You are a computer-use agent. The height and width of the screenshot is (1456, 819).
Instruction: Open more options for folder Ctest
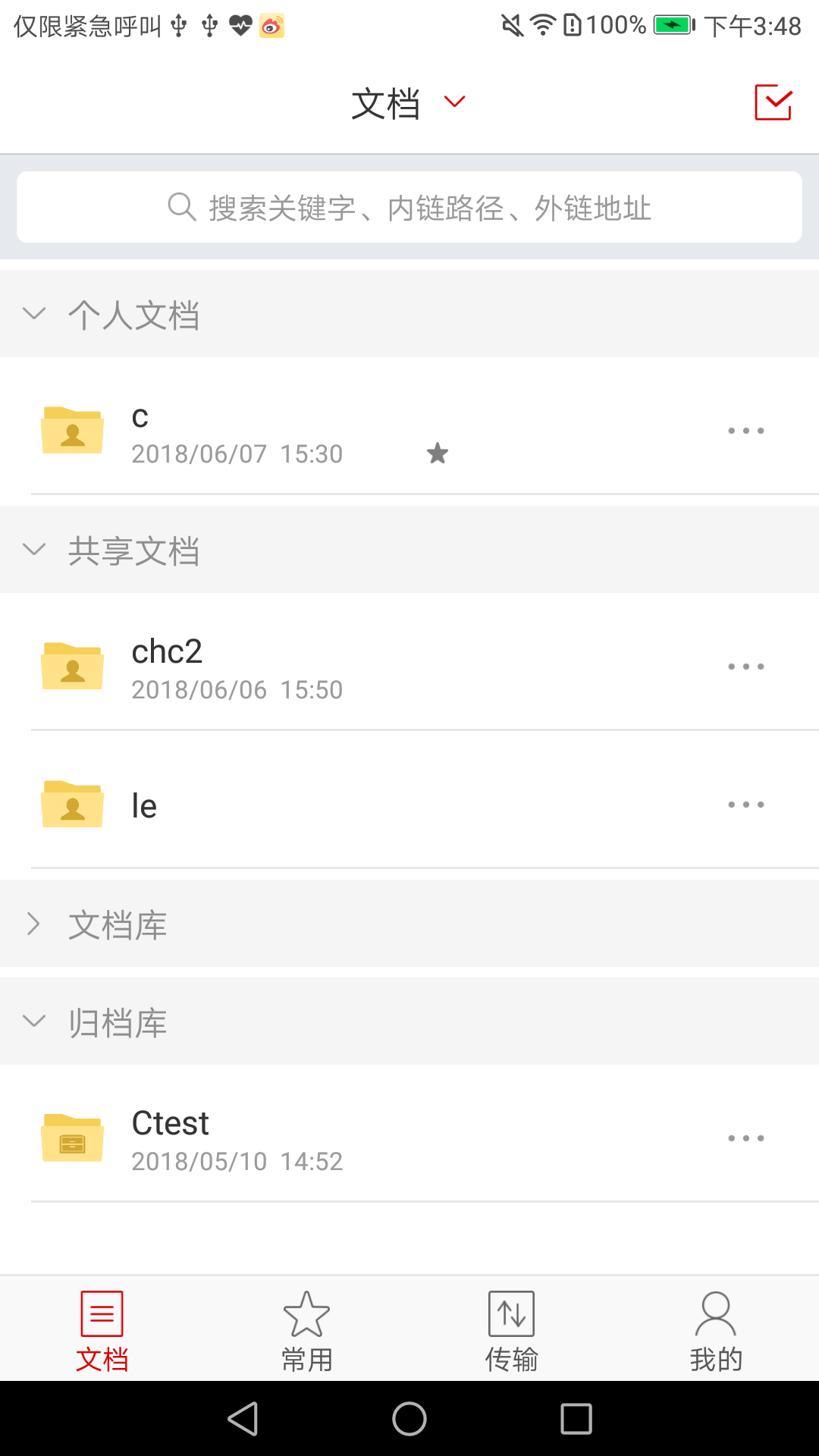tap(745, 1137)
